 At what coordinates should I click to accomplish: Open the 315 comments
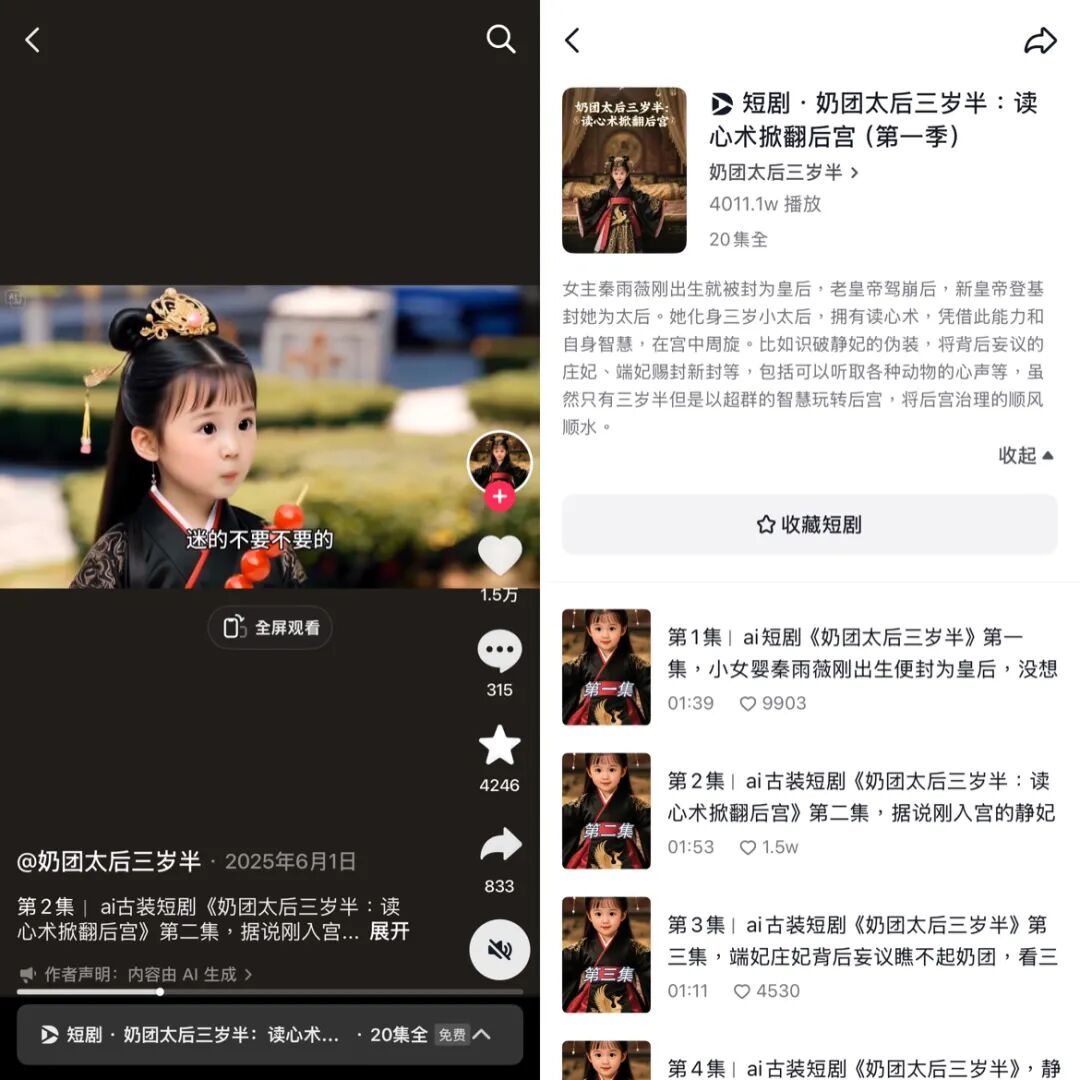tap(500, 653)
